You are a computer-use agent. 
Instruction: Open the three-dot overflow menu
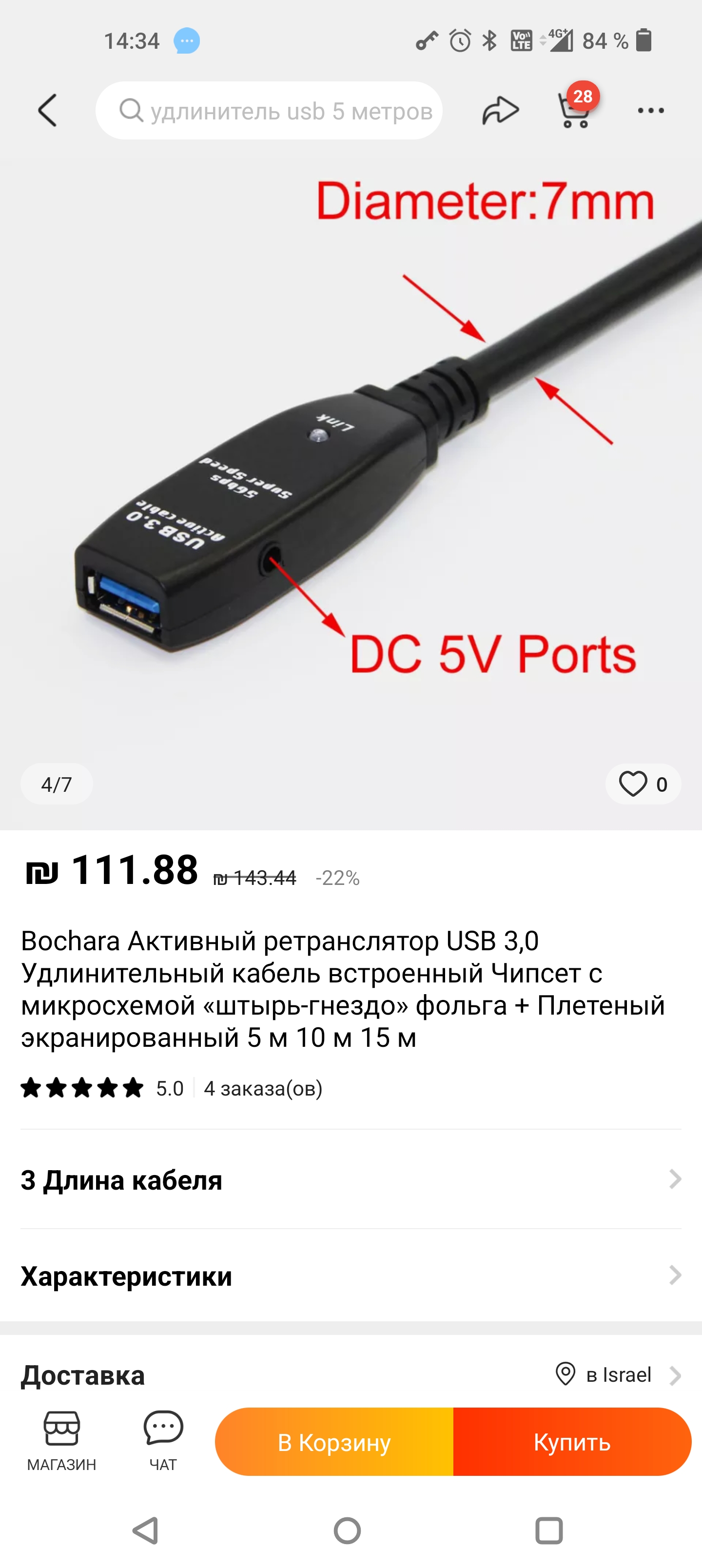pos(650,110)
